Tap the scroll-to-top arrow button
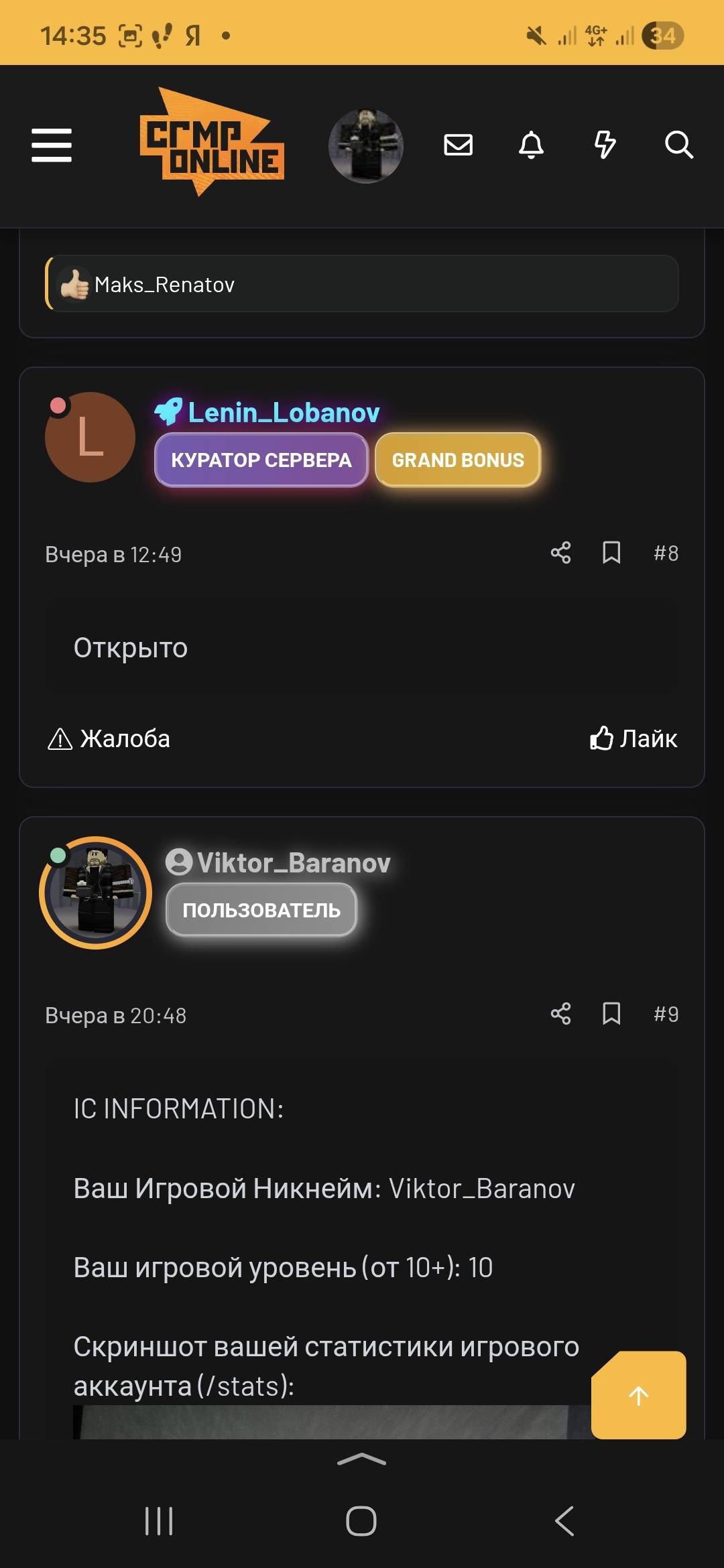This screenshot has height=1568, width=724. 638,1395
